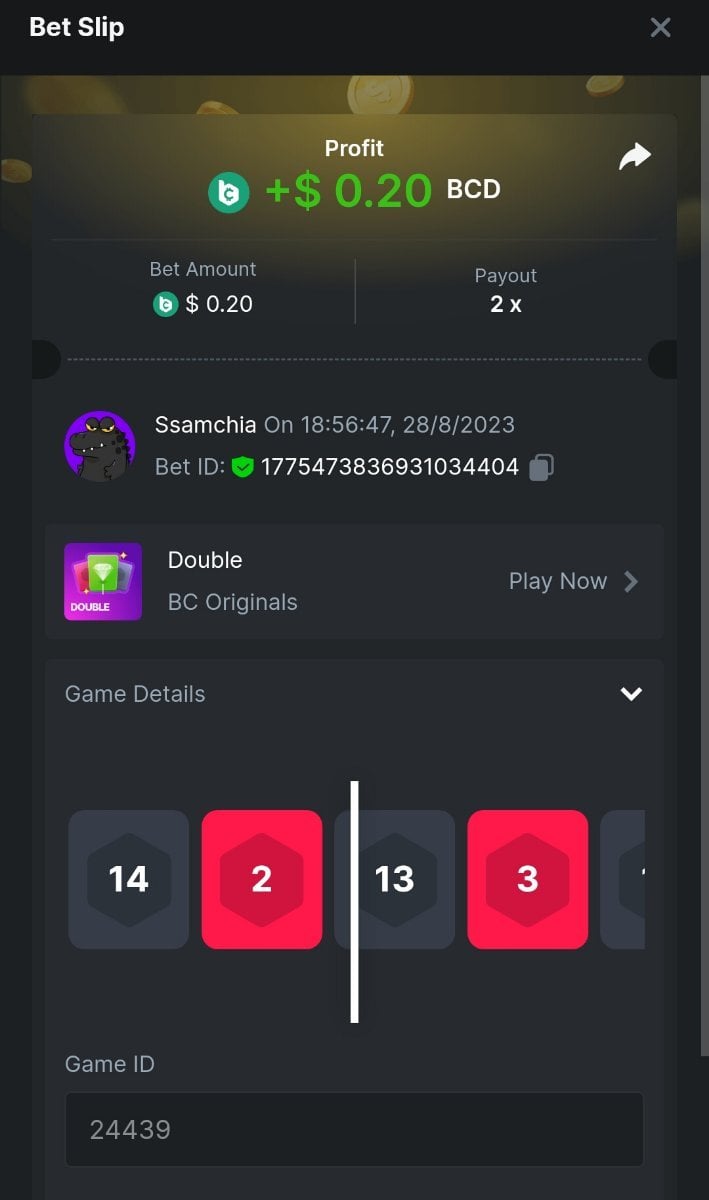709x1200 pixels.
Task: Select the Game ID field
Action: click(354, 1129)
